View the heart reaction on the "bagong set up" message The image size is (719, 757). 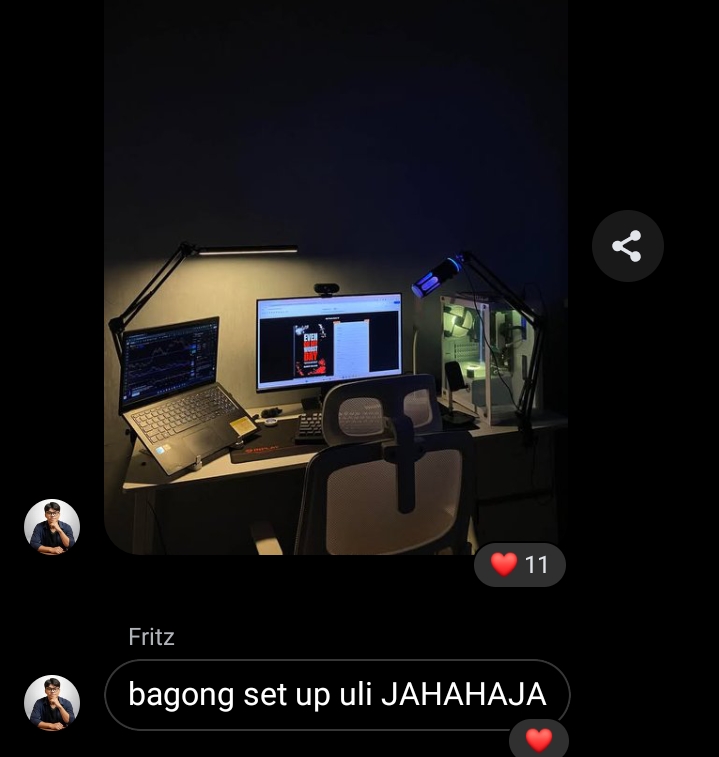[539, 740]
